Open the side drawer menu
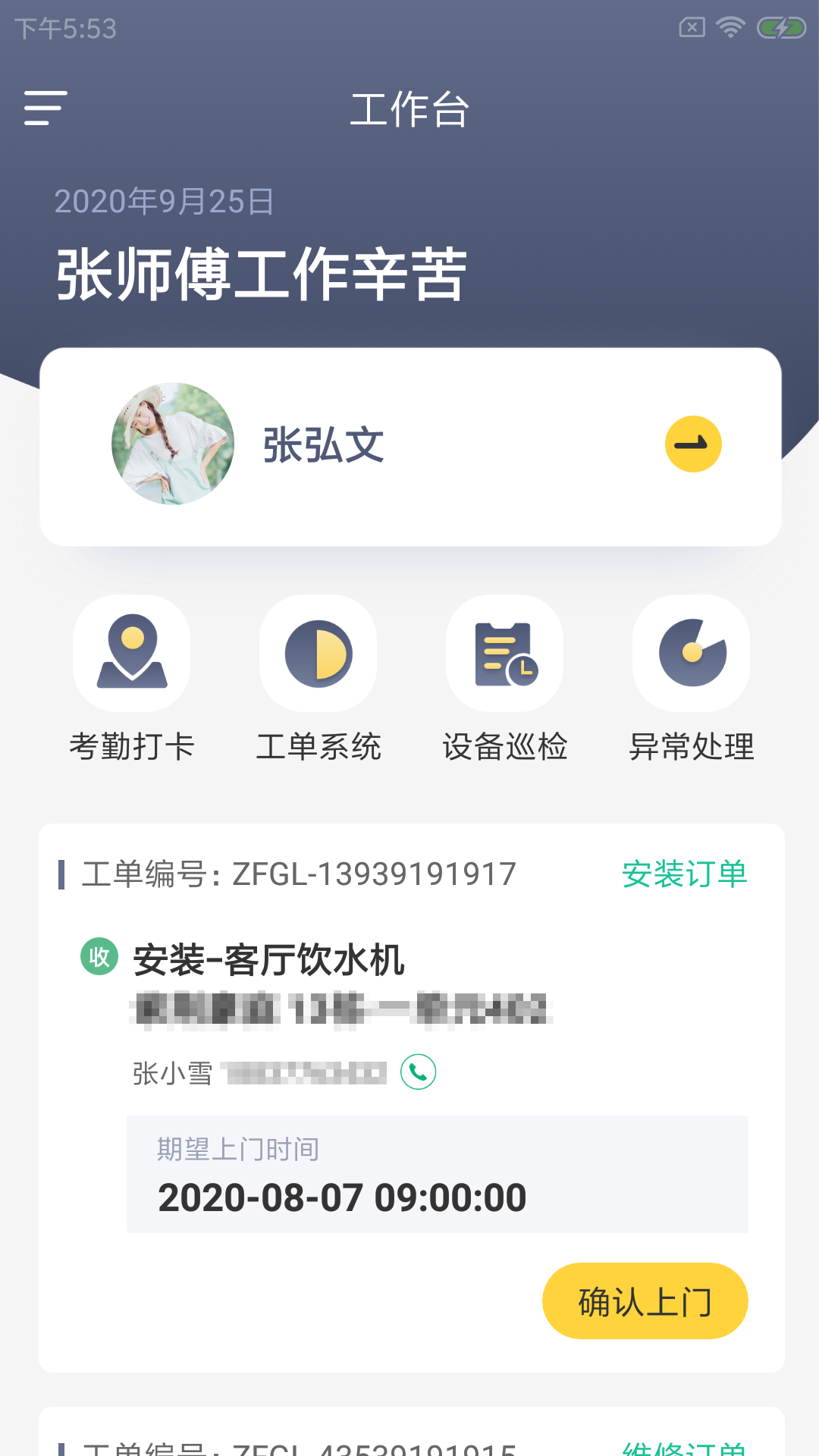 pyautogui.click(x=45, y=108)
